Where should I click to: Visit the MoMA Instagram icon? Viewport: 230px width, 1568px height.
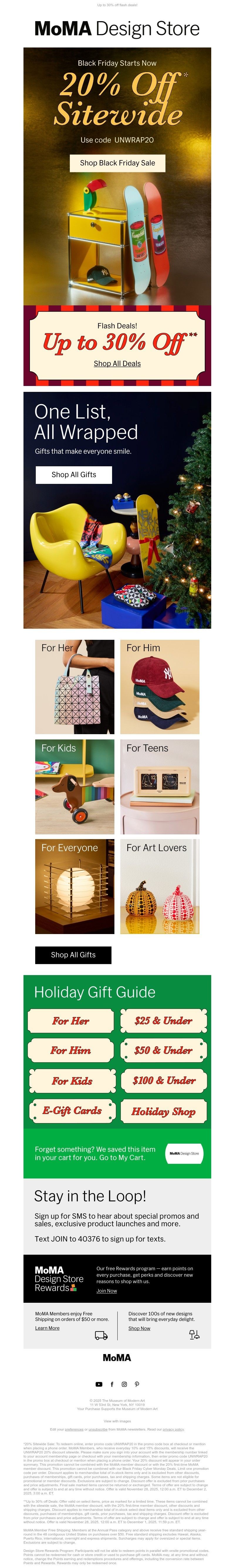(x=124, y=1384)
